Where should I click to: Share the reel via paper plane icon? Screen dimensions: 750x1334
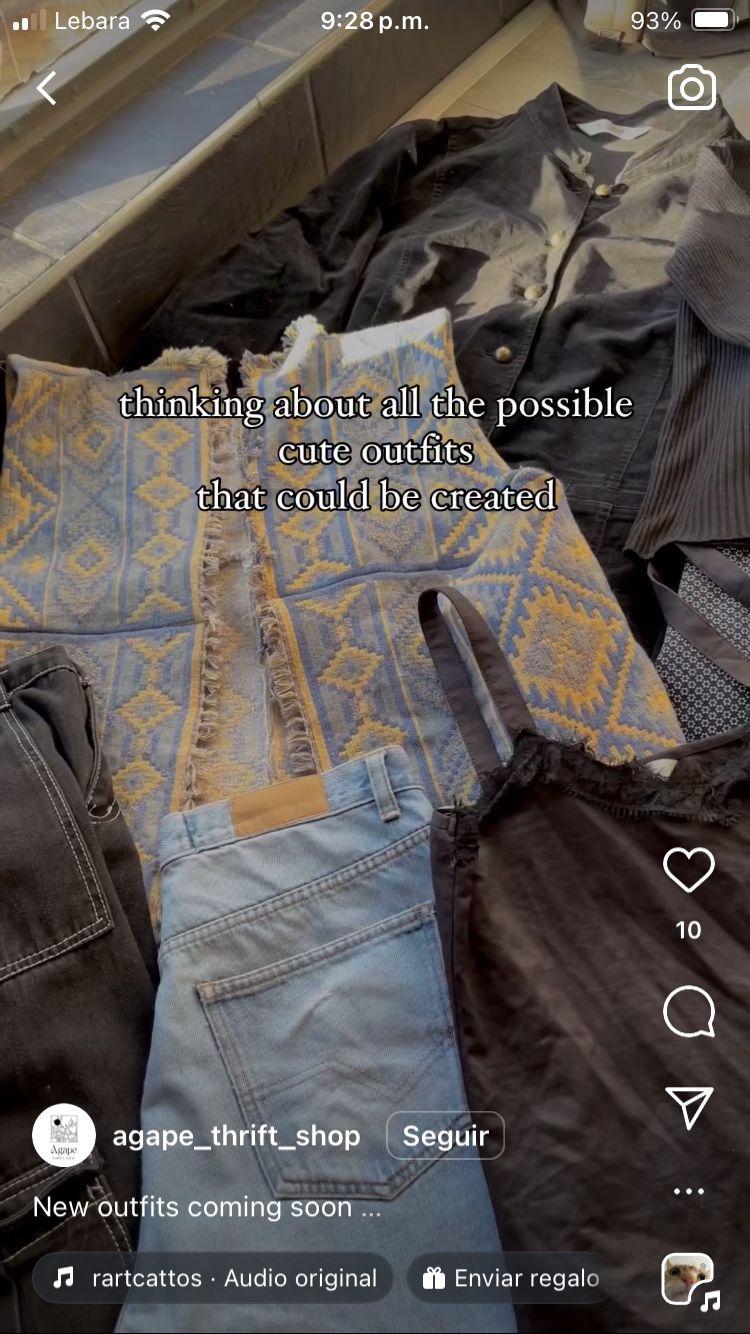689,1108
